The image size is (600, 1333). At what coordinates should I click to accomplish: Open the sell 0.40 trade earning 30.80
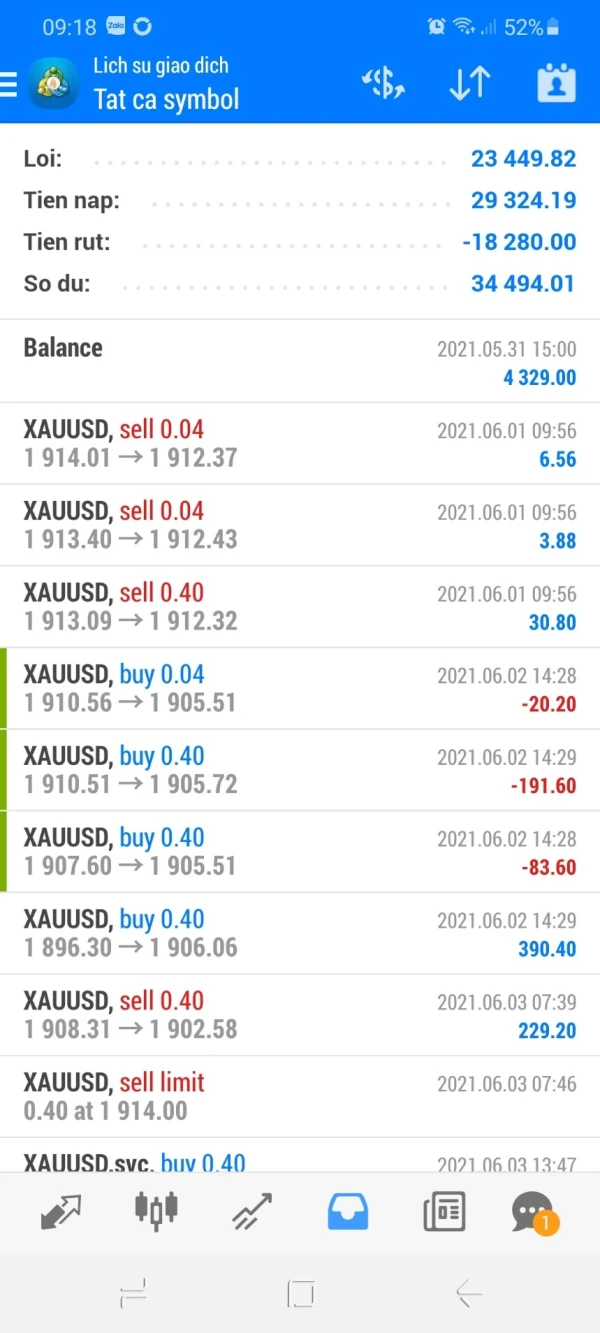[300, 607]
